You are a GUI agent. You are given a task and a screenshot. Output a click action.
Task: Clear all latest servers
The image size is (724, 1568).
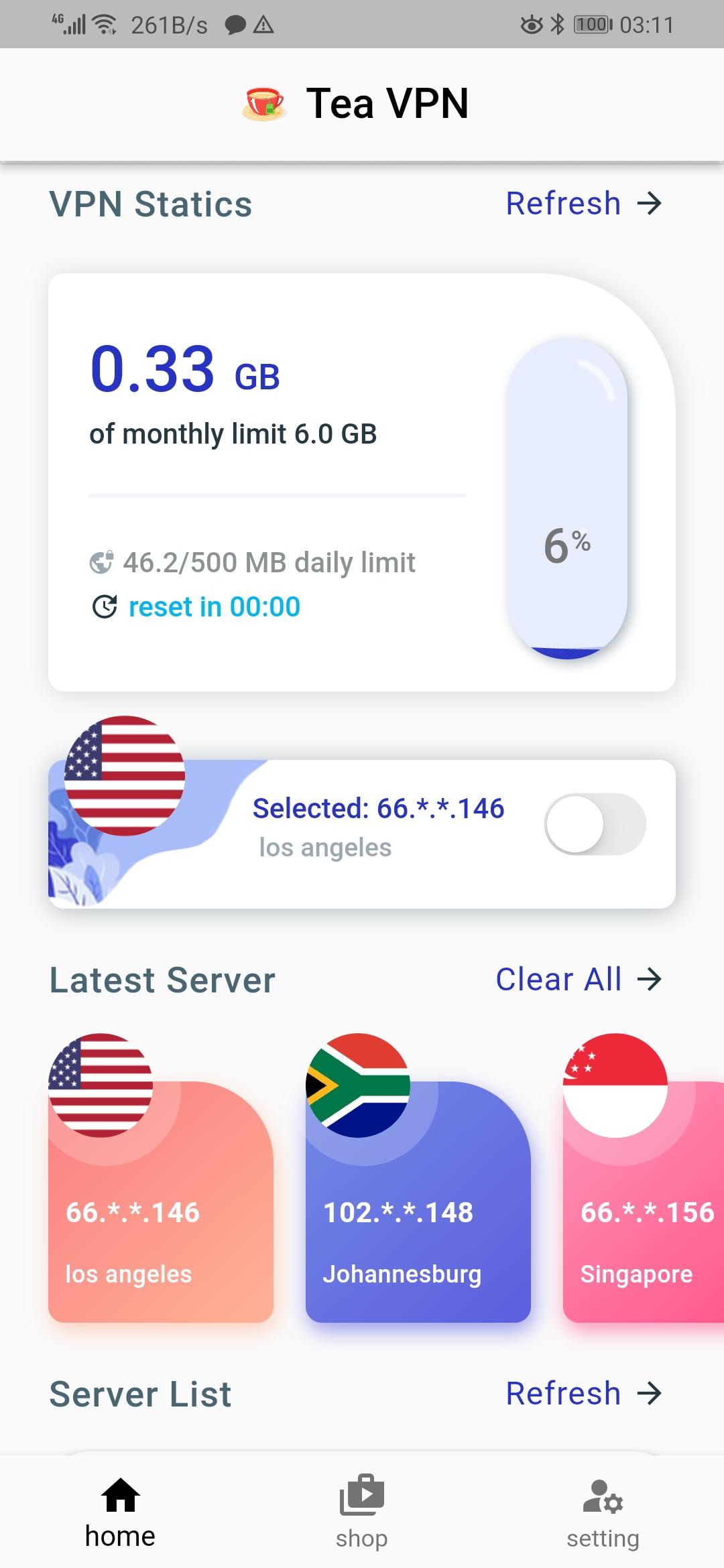(x=578, y=980)
